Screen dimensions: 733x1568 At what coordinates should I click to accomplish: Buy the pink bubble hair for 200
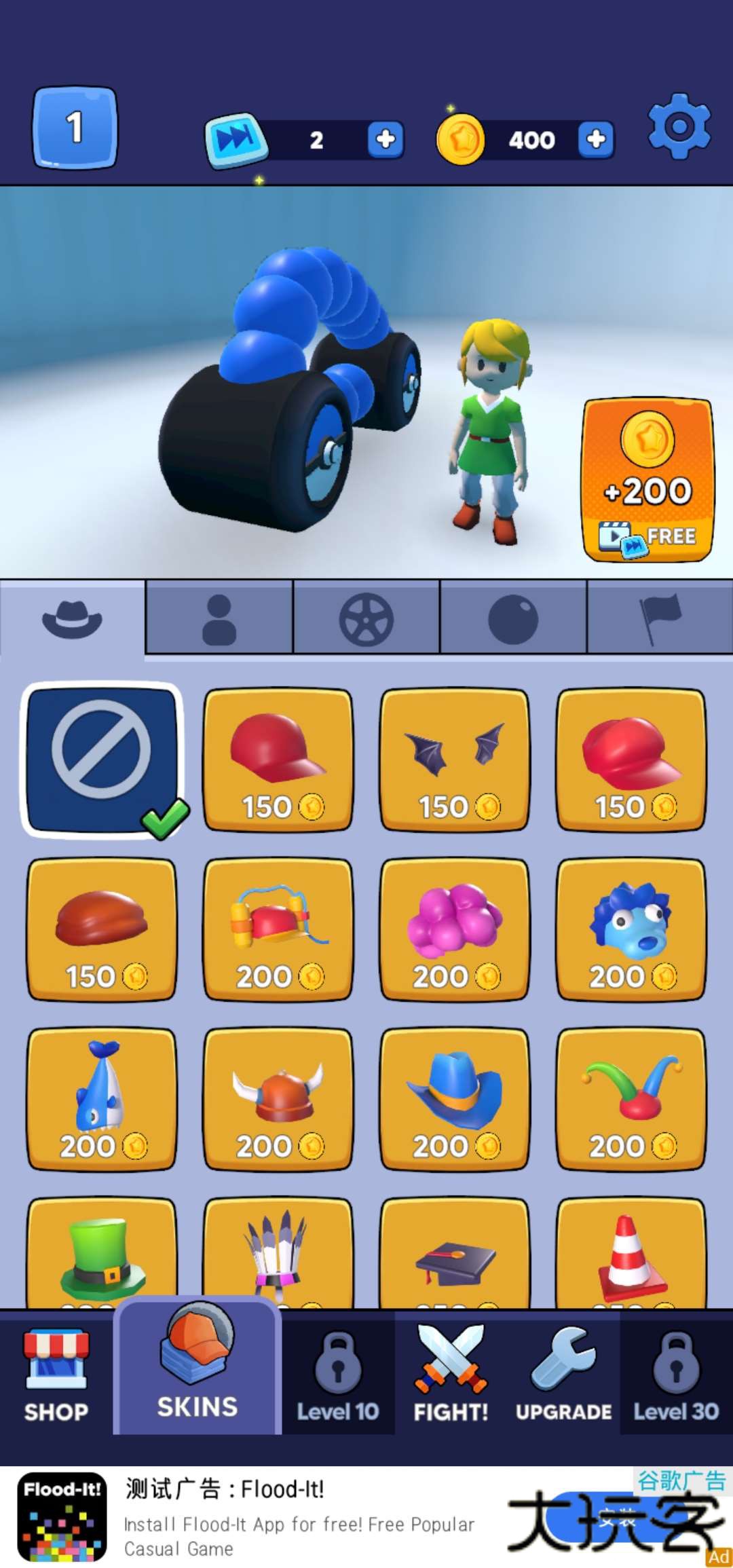(455, 929)
